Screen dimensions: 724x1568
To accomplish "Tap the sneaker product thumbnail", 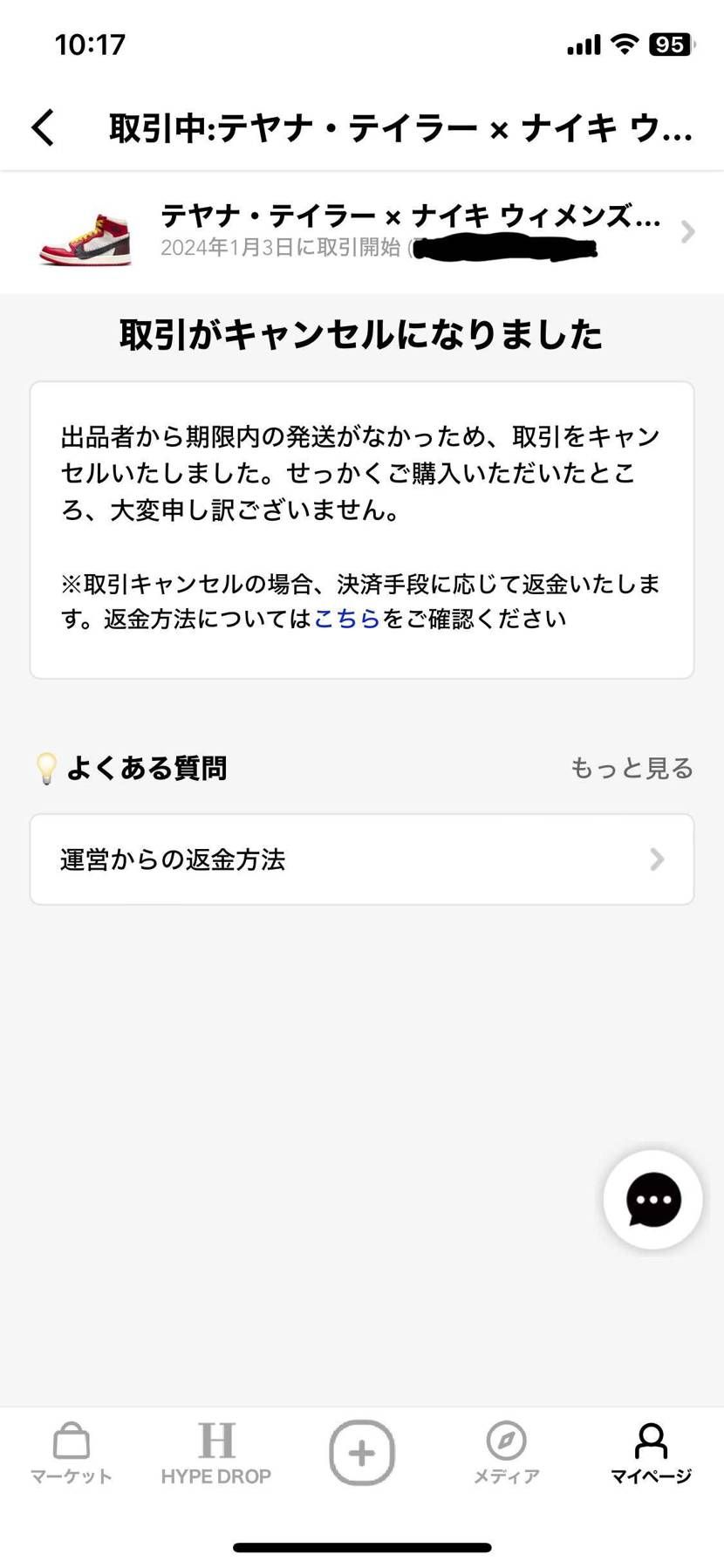I will pos(85,233).
